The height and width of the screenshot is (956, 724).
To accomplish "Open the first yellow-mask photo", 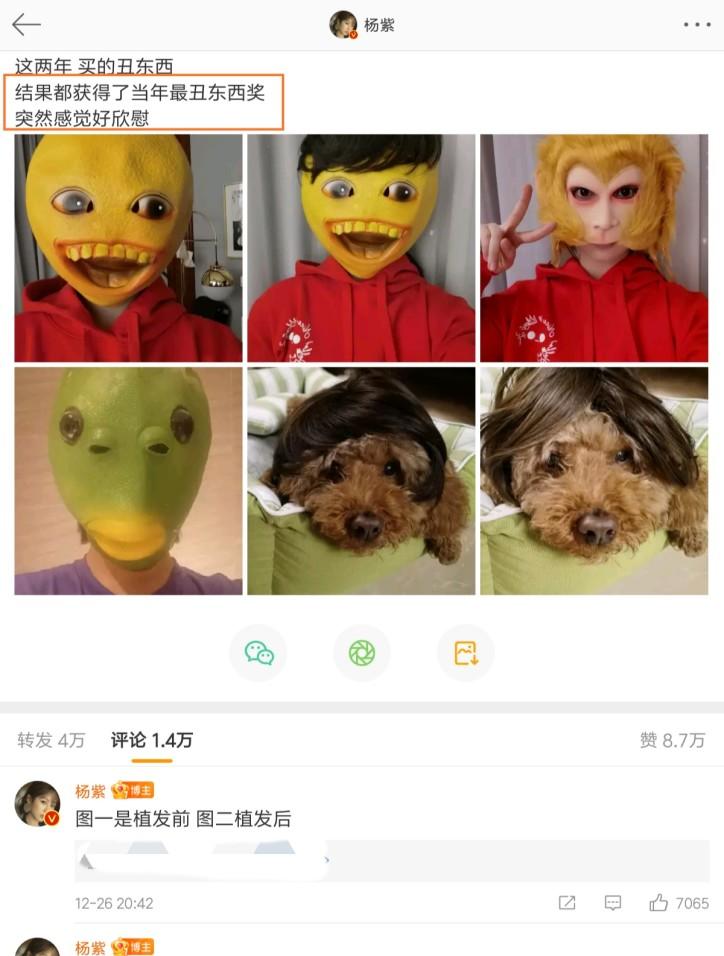I will pyautogui.click(x=128, y=248).
